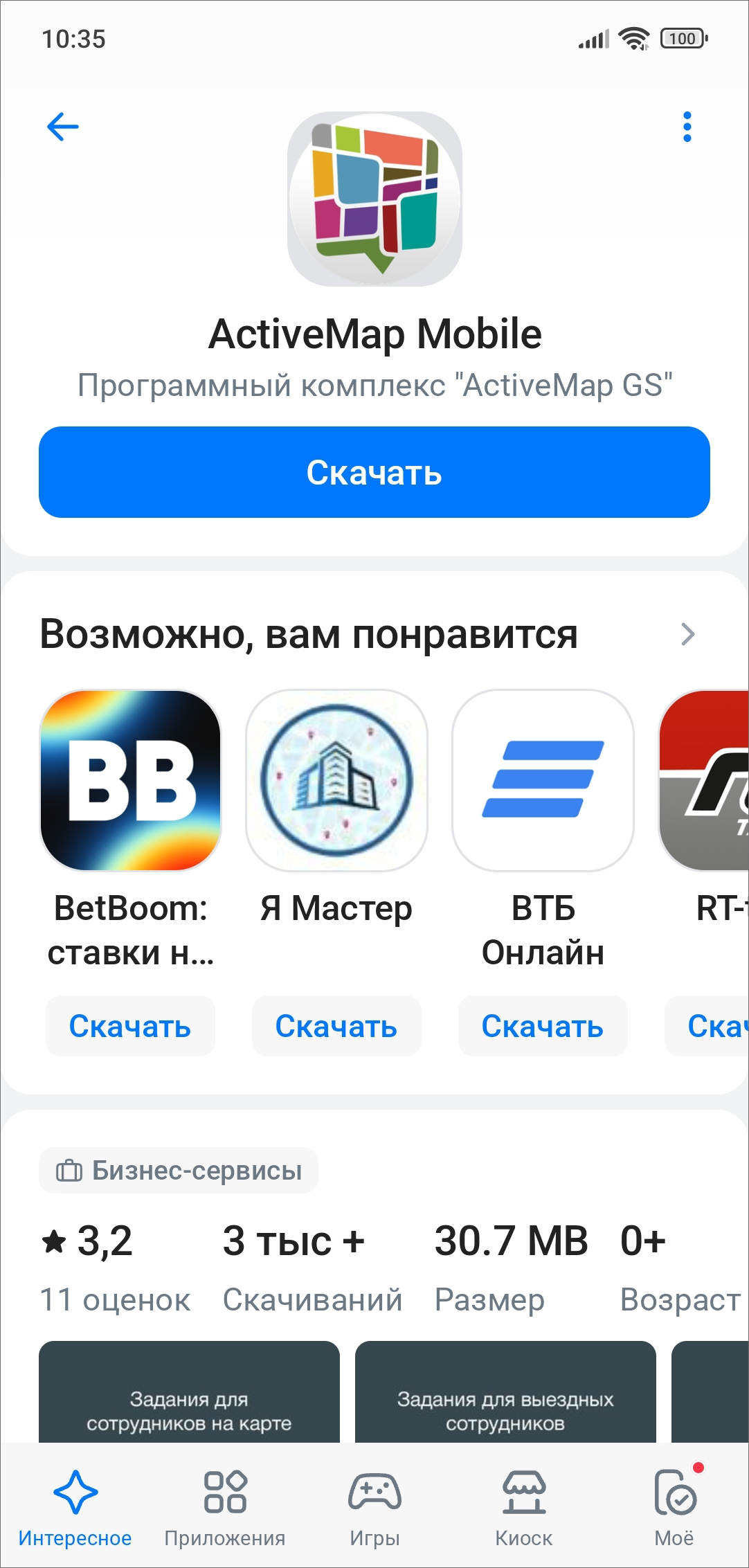Viewport: 749px width, 1568px height.
Task: Switch to the Игры tab
Action: coord(374,1507)
